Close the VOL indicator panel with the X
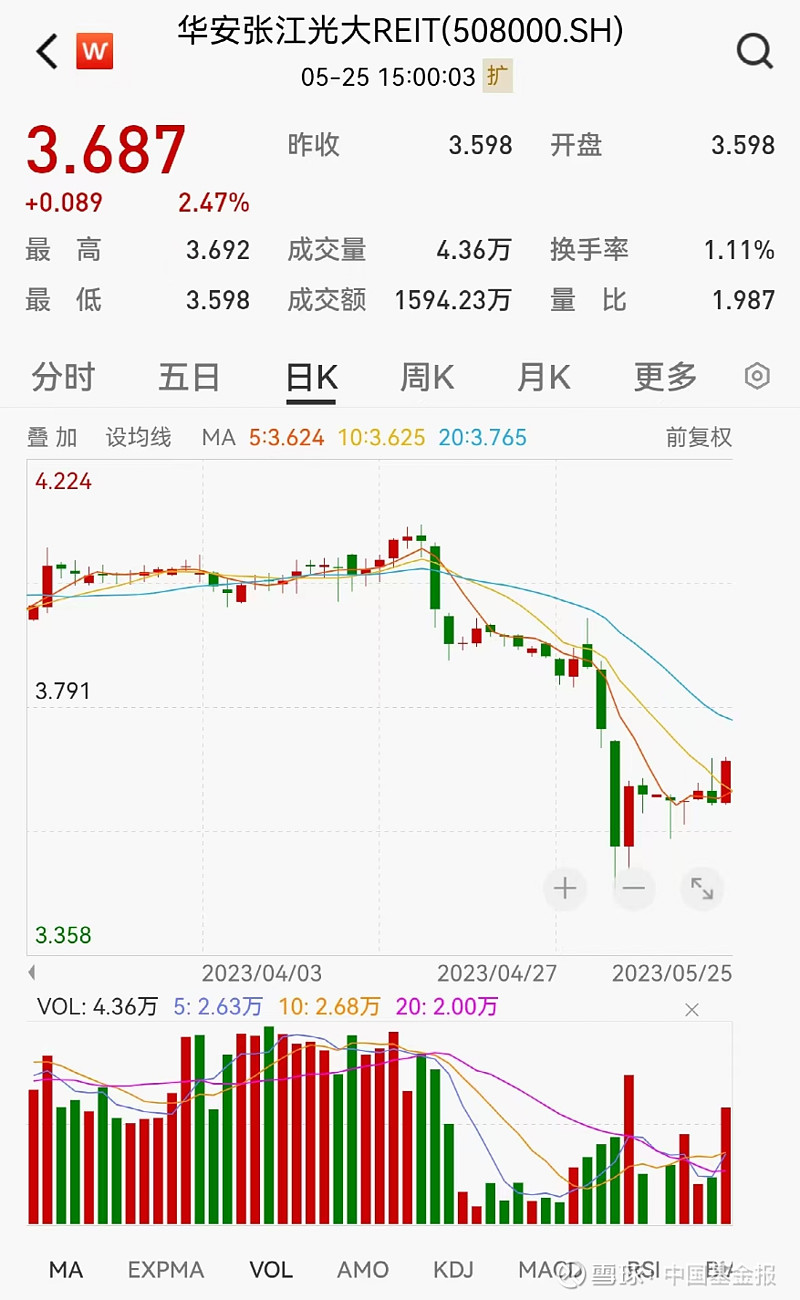The height and width of the screenshot is (1300, 800). tap(692, 1010)
